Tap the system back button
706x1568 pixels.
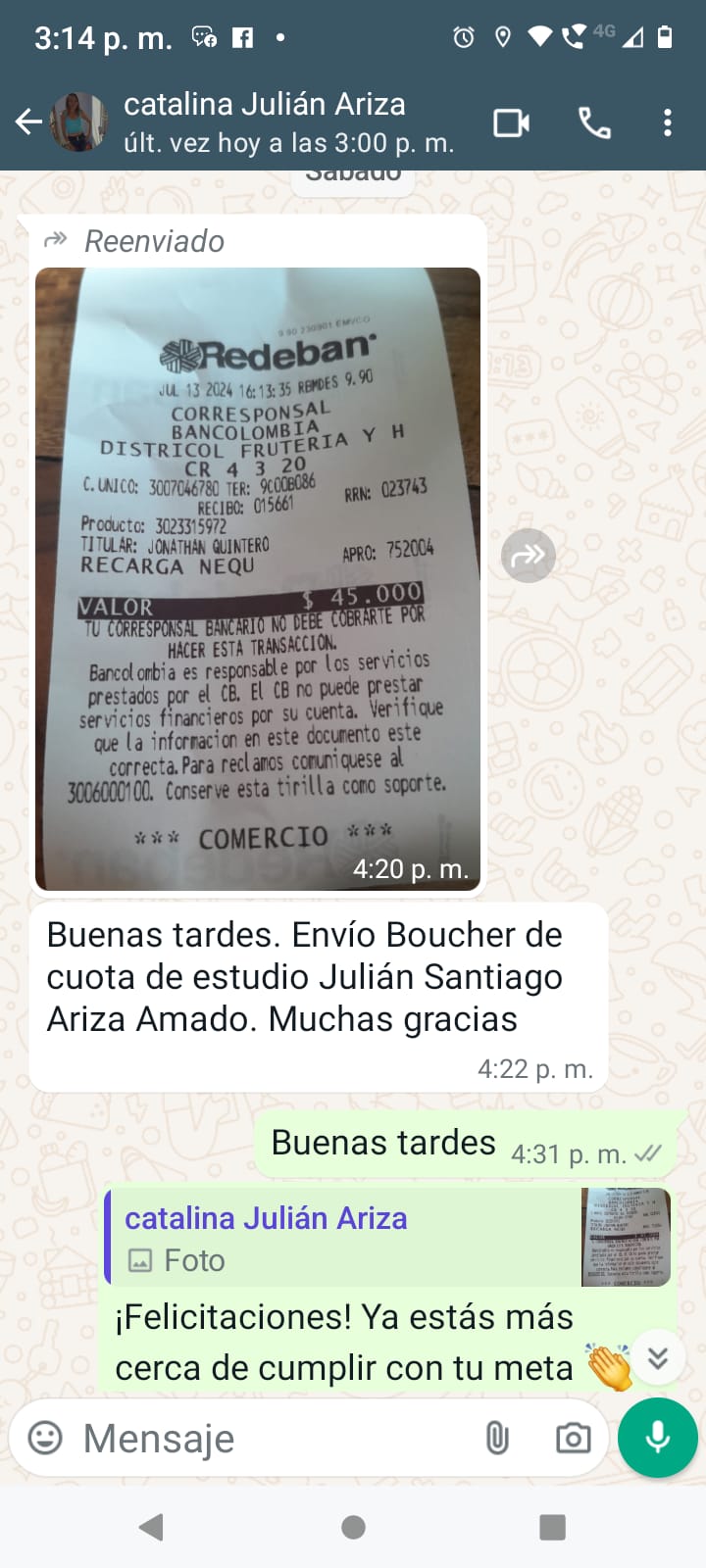click(x=151, y=1527)
